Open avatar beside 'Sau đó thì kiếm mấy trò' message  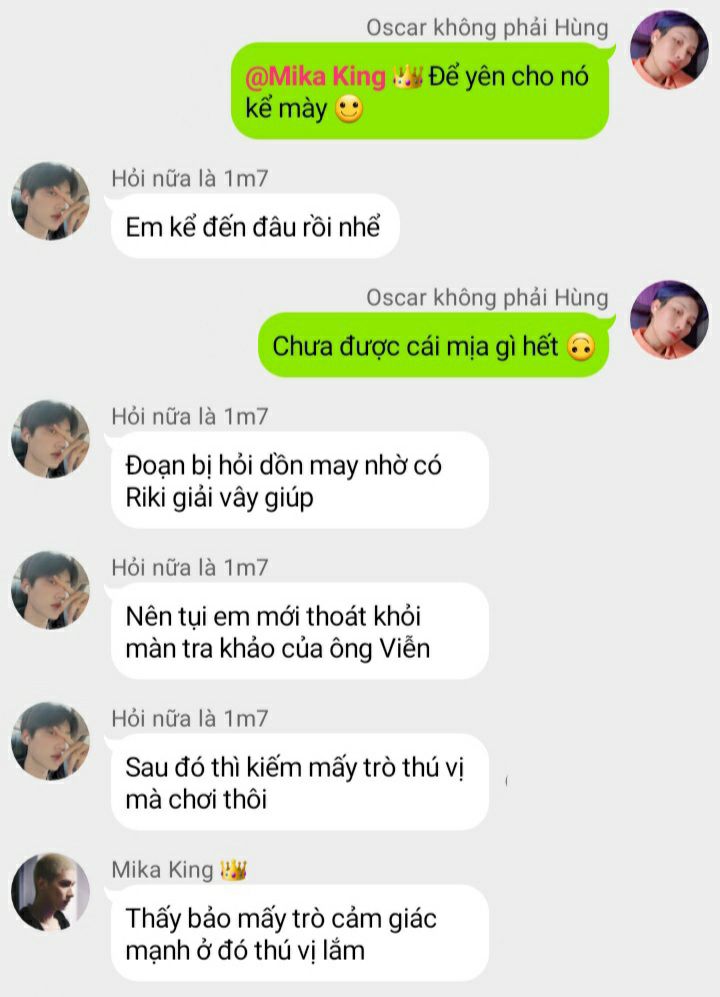[50, 742]
